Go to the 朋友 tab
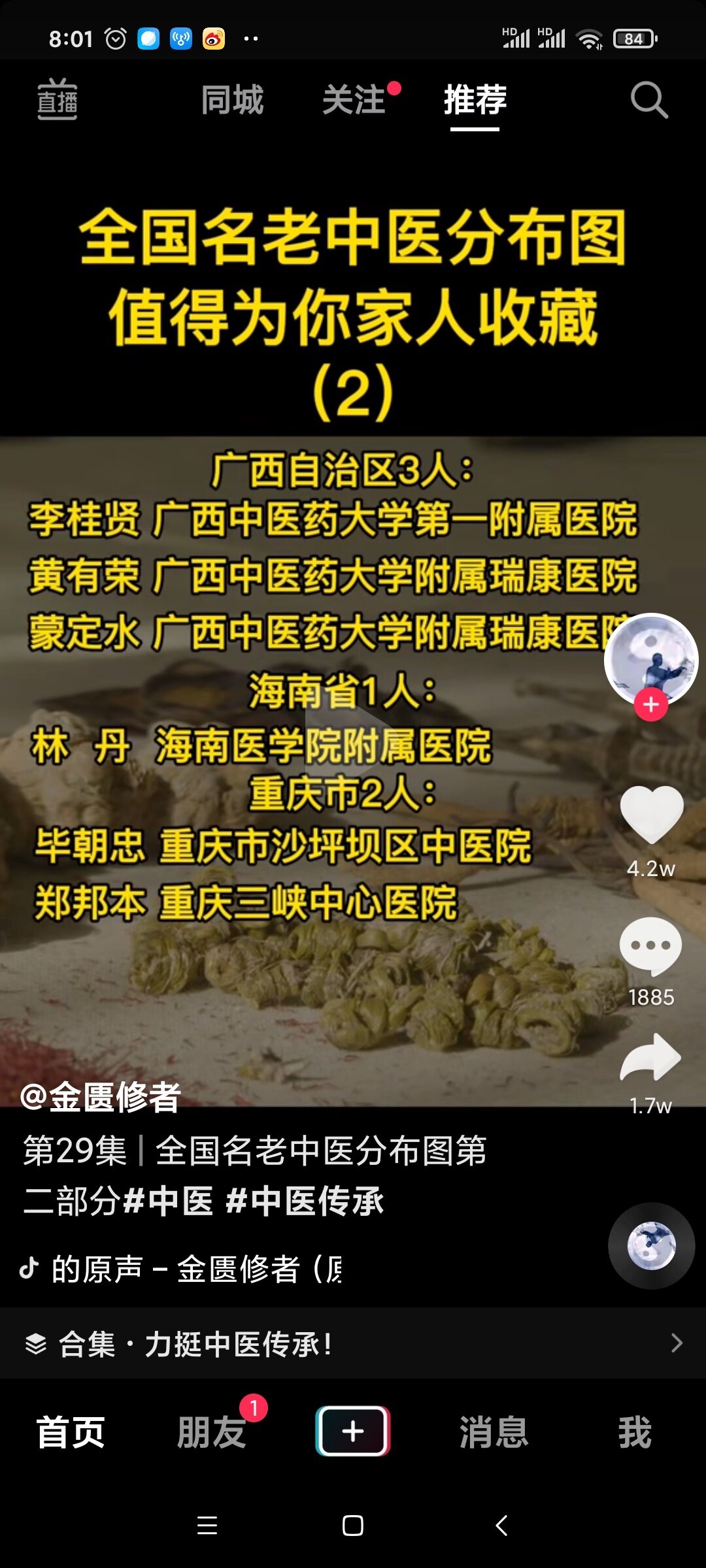 click(x=211, y=1432)
